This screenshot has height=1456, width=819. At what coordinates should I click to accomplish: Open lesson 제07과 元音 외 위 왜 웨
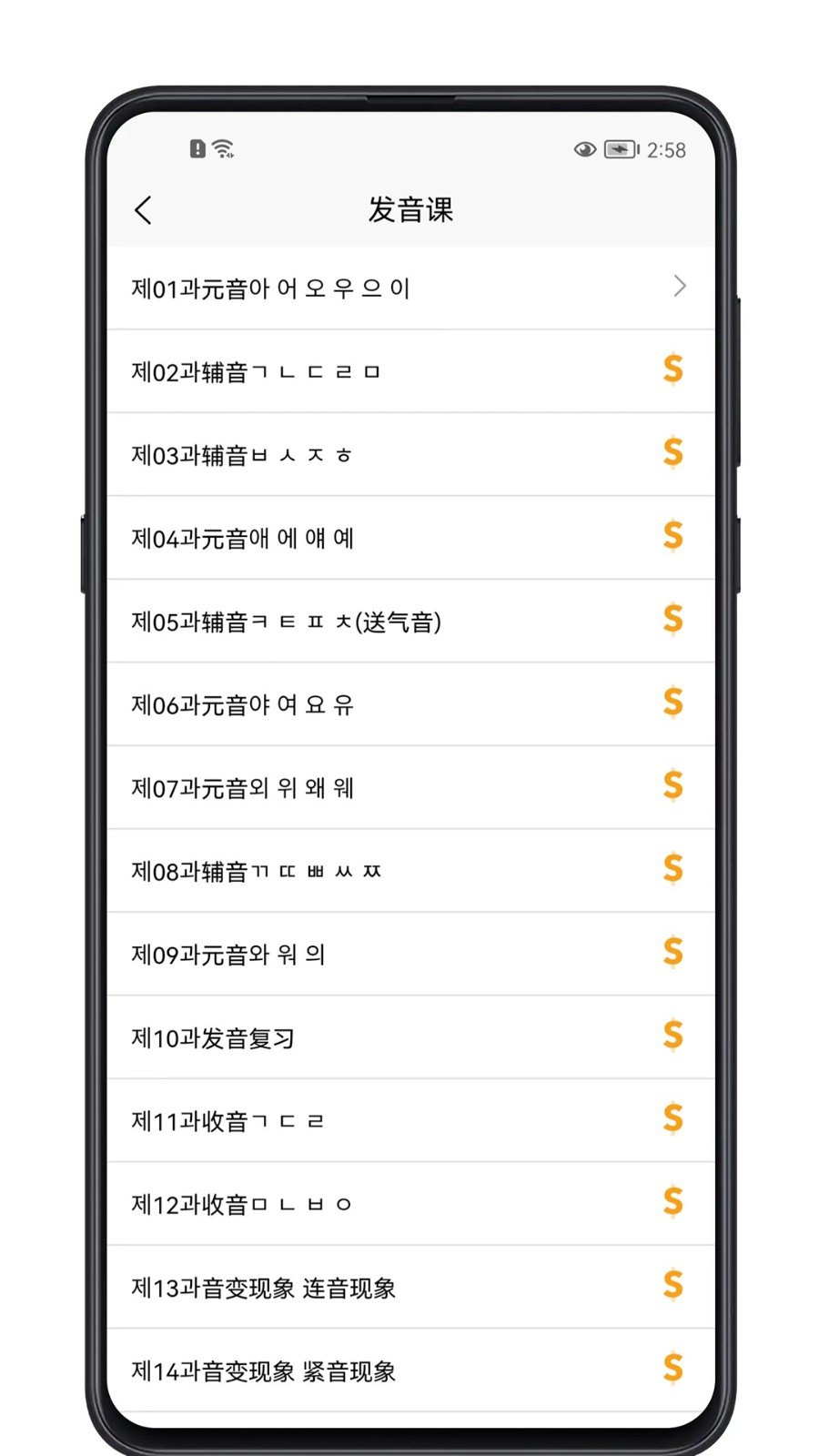409,788
